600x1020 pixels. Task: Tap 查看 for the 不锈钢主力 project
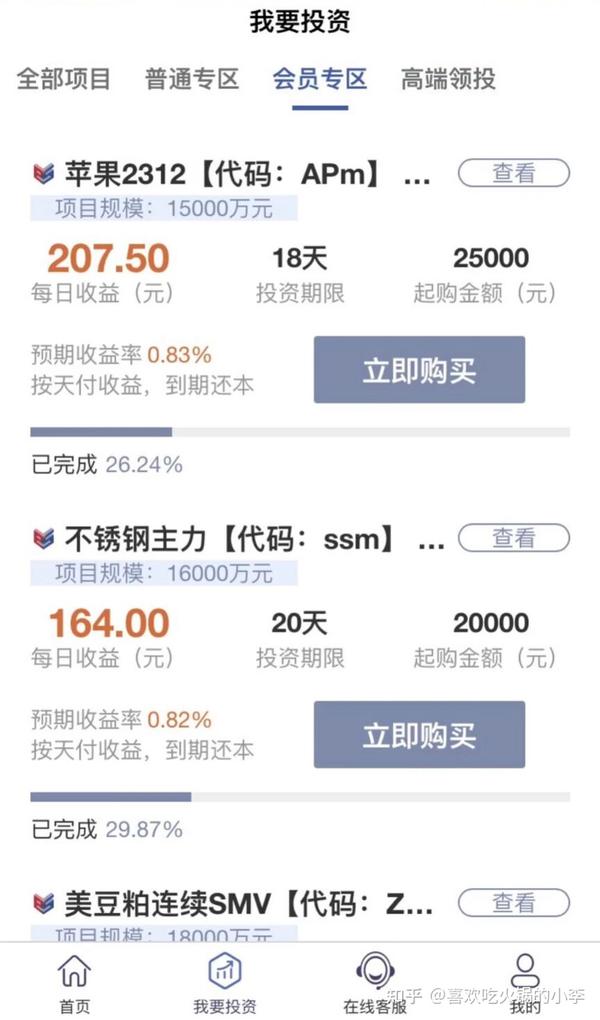pyautogui.click(x=513, y=538)
